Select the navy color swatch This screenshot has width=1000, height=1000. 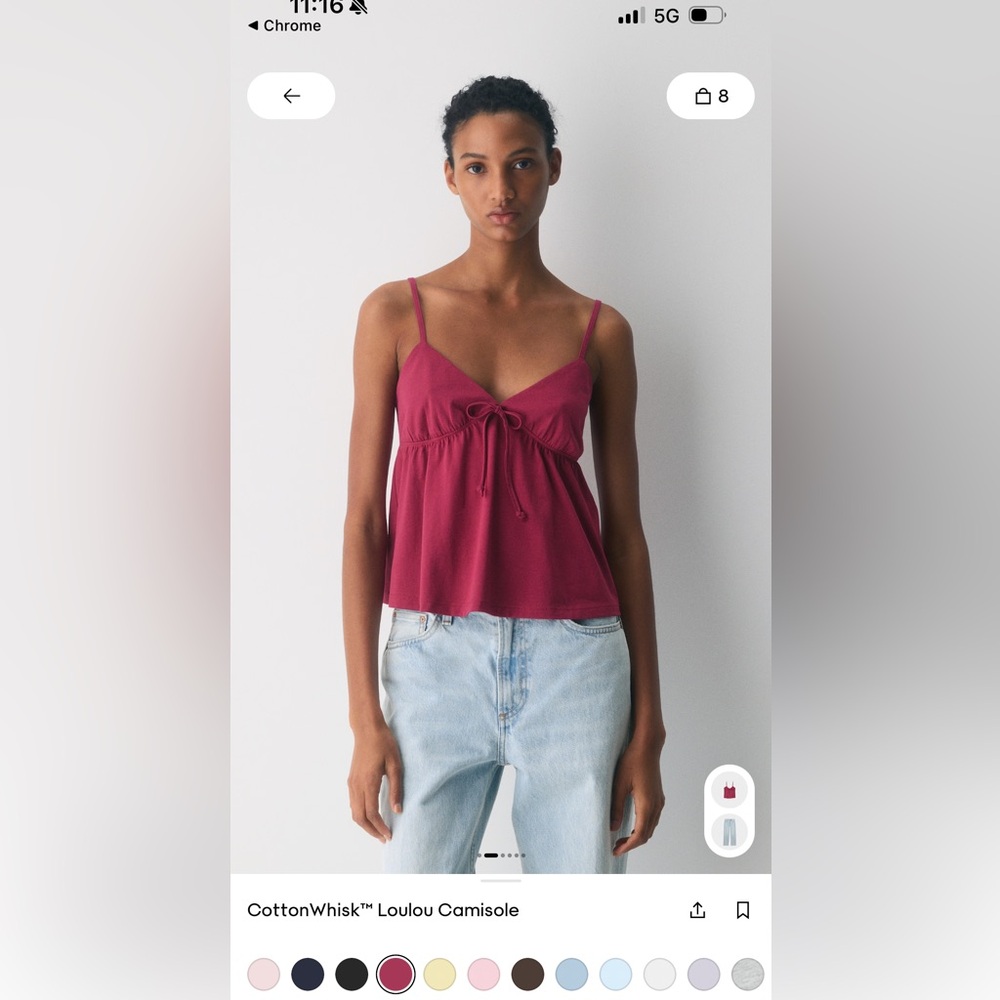click(307, 974)
